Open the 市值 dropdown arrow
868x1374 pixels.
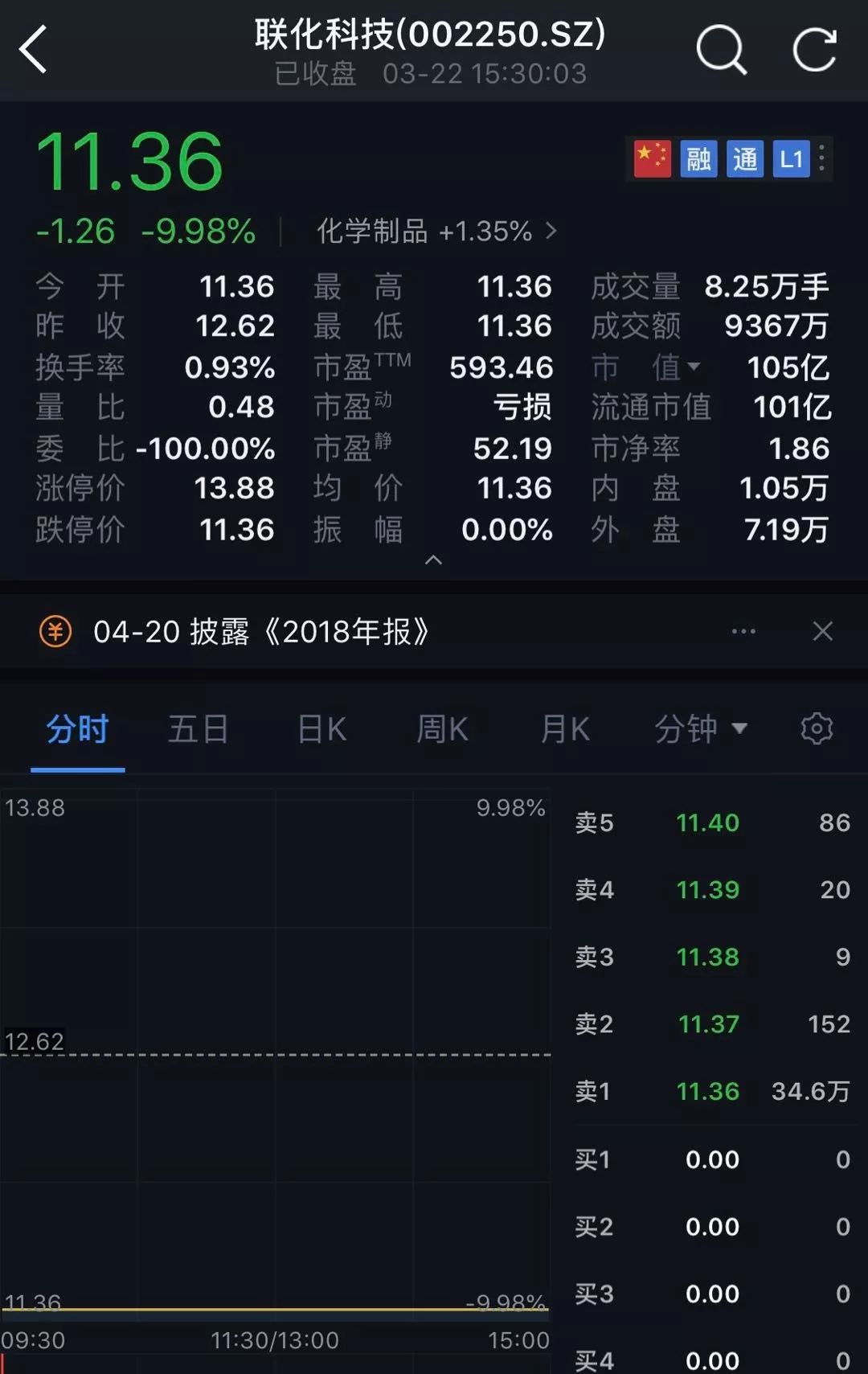click(x=693, y=367)
